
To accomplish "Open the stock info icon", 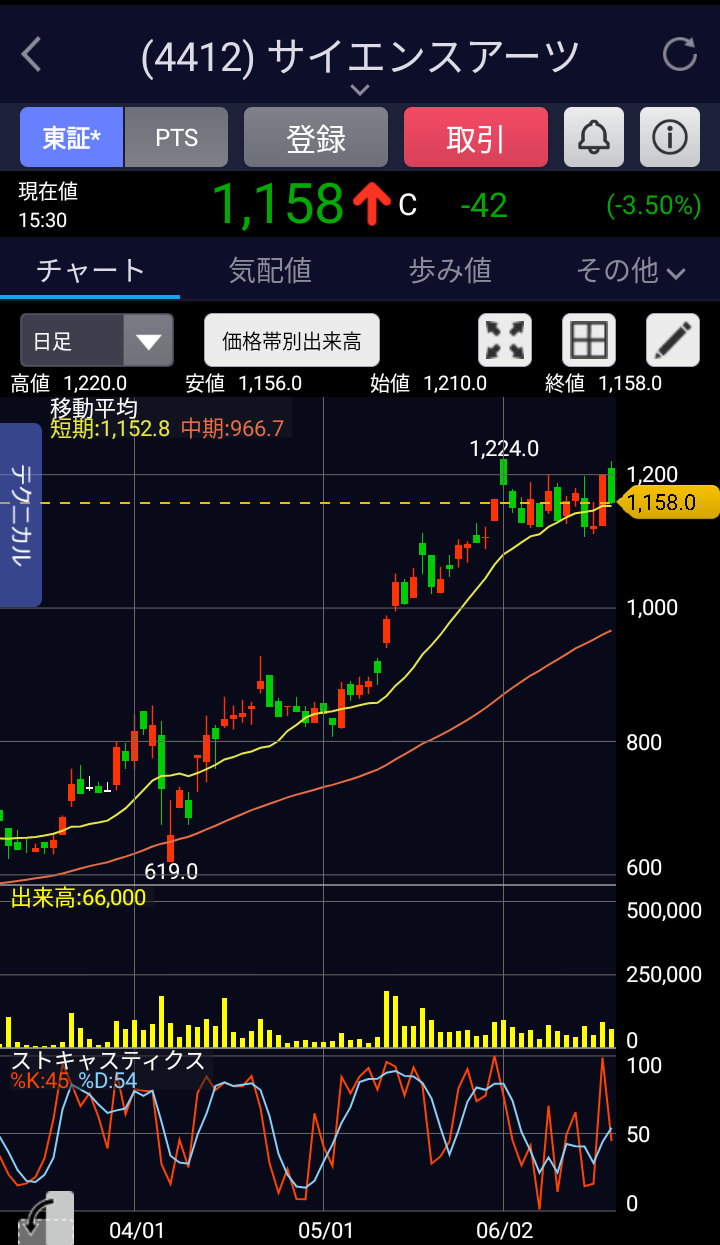I will coord(669,138).
